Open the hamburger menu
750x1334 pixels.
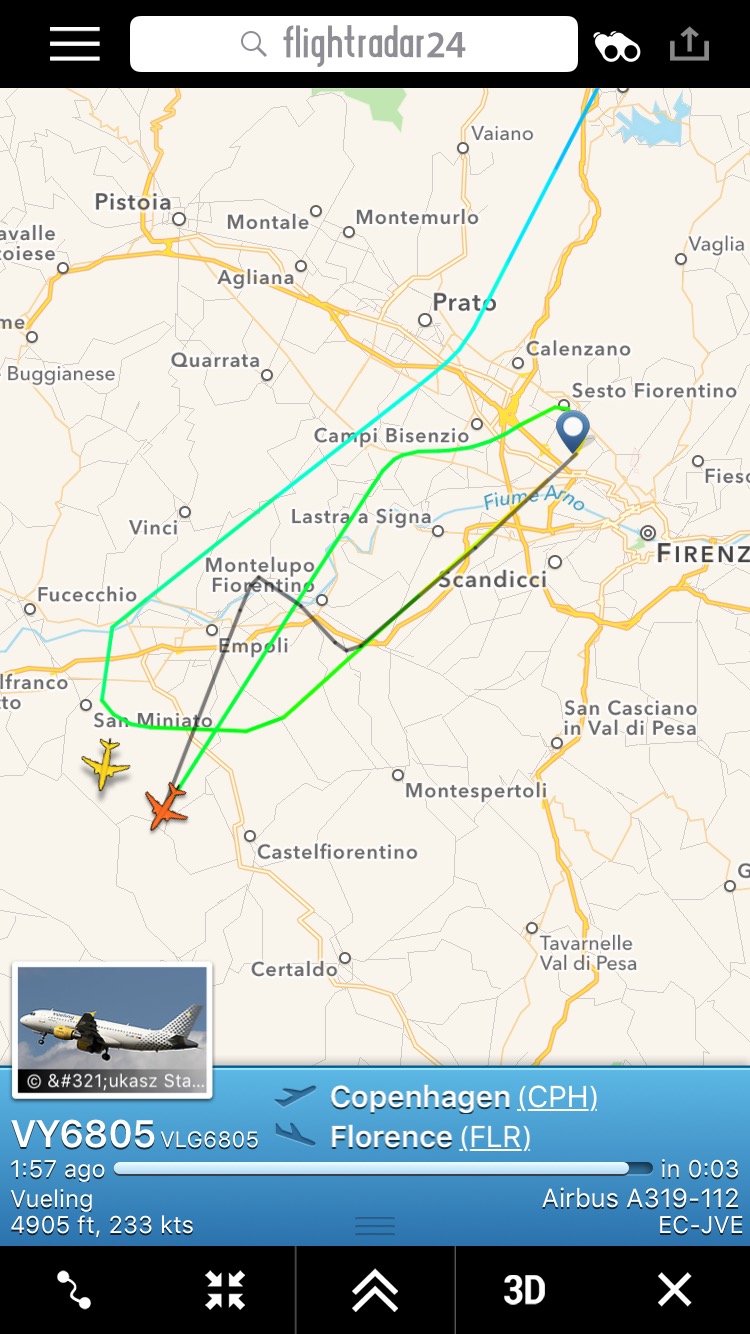click(75, 44)
